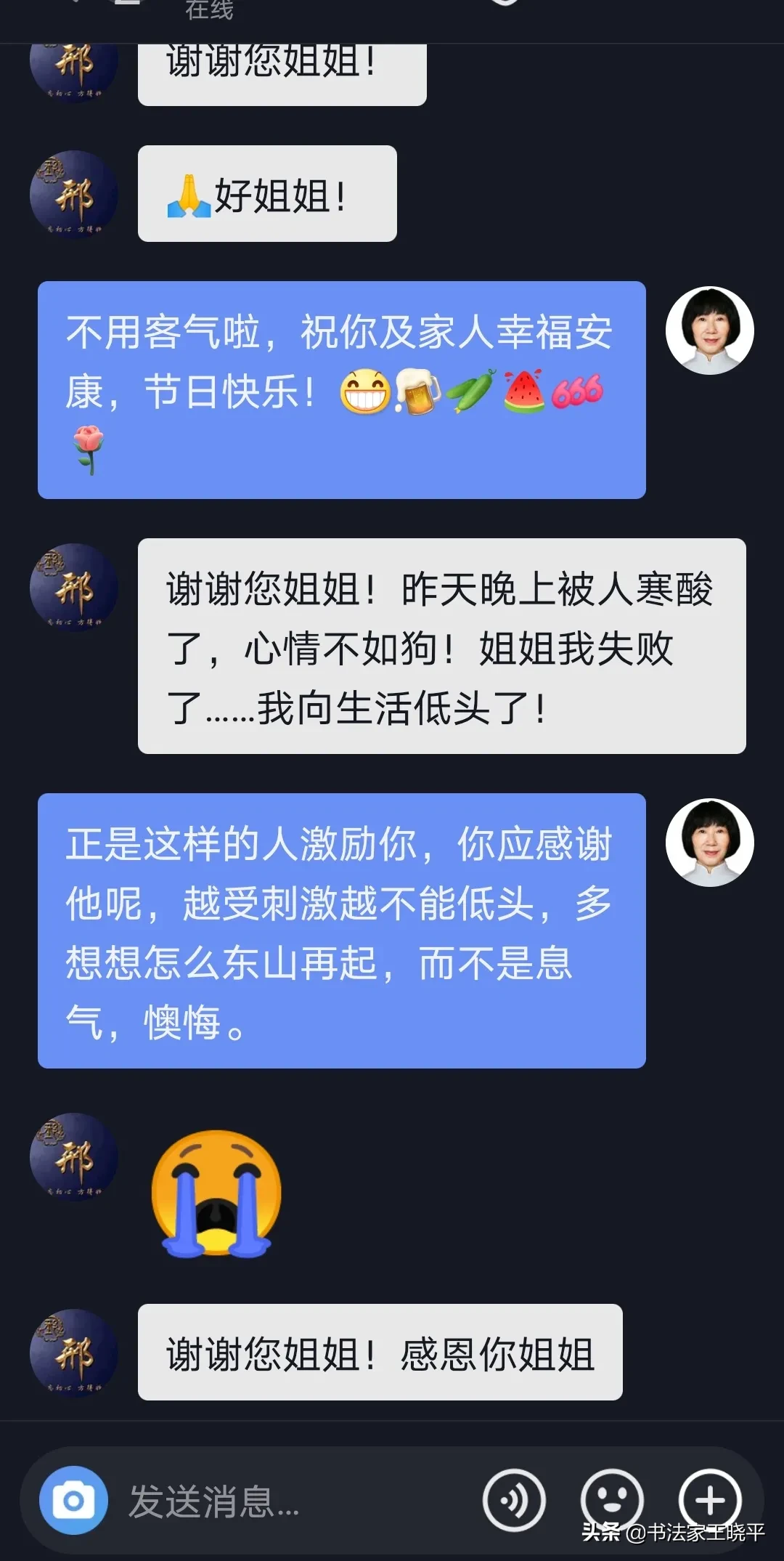Switch to voice message input
This screenshot has width=784, height=1561.
[x=514, y=1501]
